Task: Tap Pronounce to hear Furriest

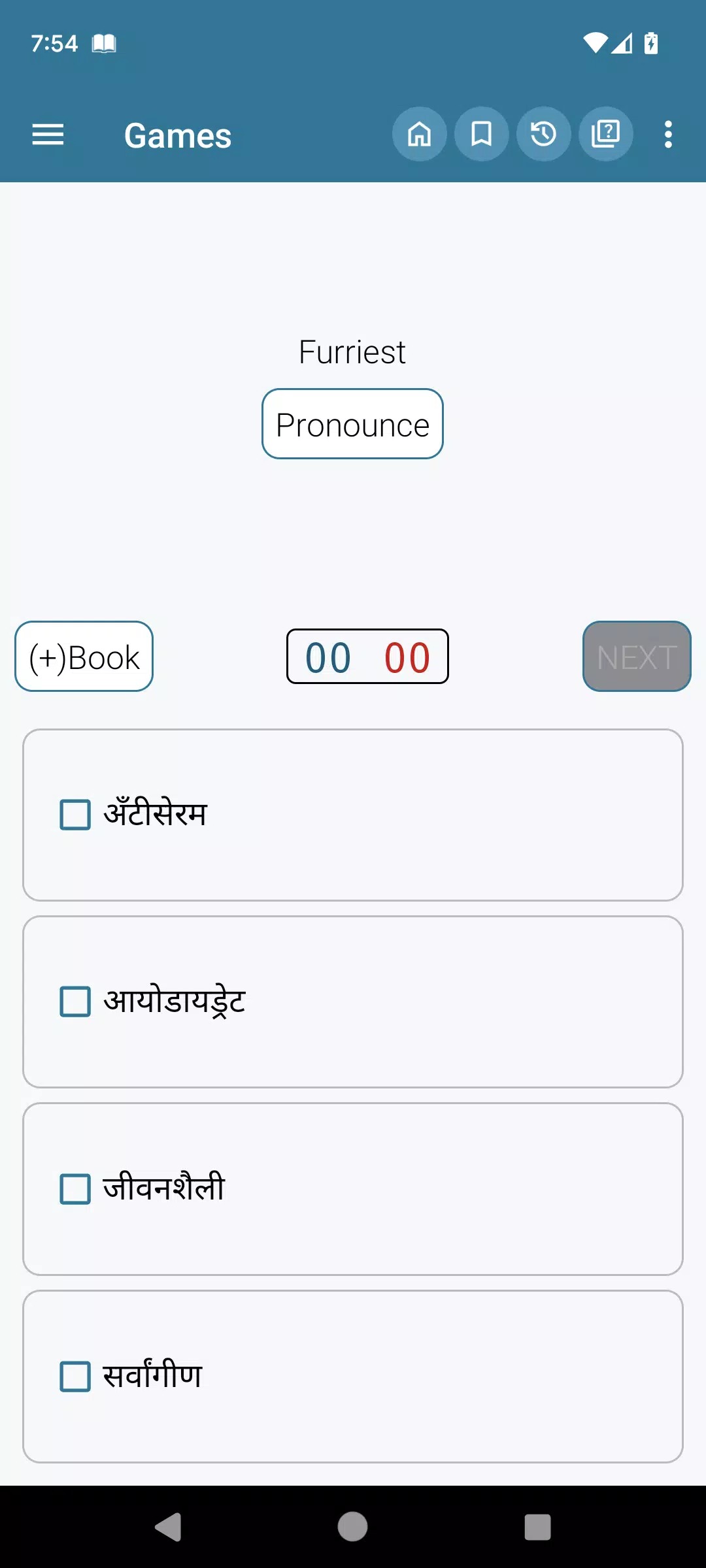Action: (x=352, y=425)
